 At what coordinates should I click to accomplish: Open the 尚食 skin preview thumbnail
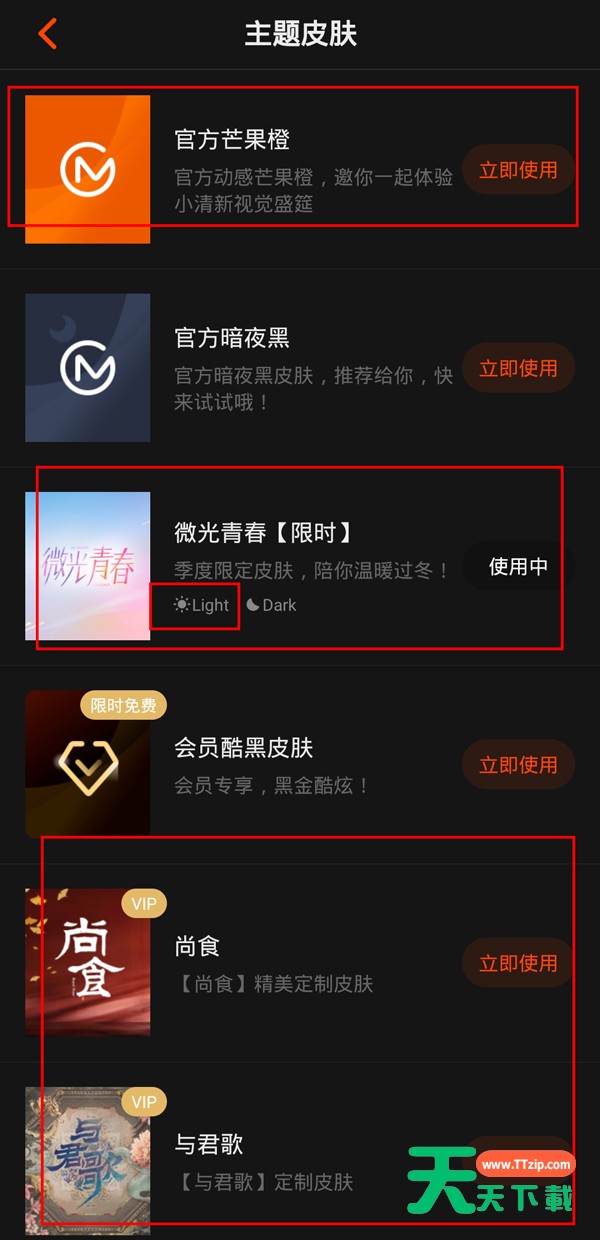tap(88, 962)
